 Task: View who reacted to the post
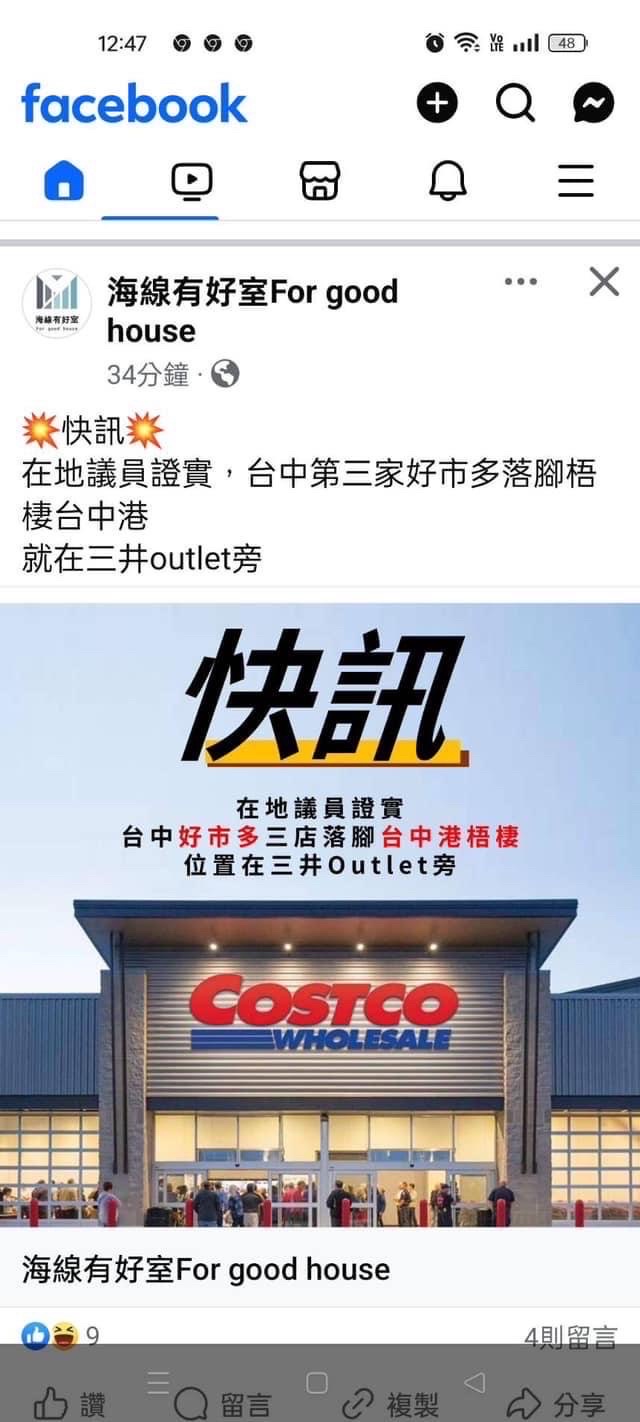pos(60,1335)
